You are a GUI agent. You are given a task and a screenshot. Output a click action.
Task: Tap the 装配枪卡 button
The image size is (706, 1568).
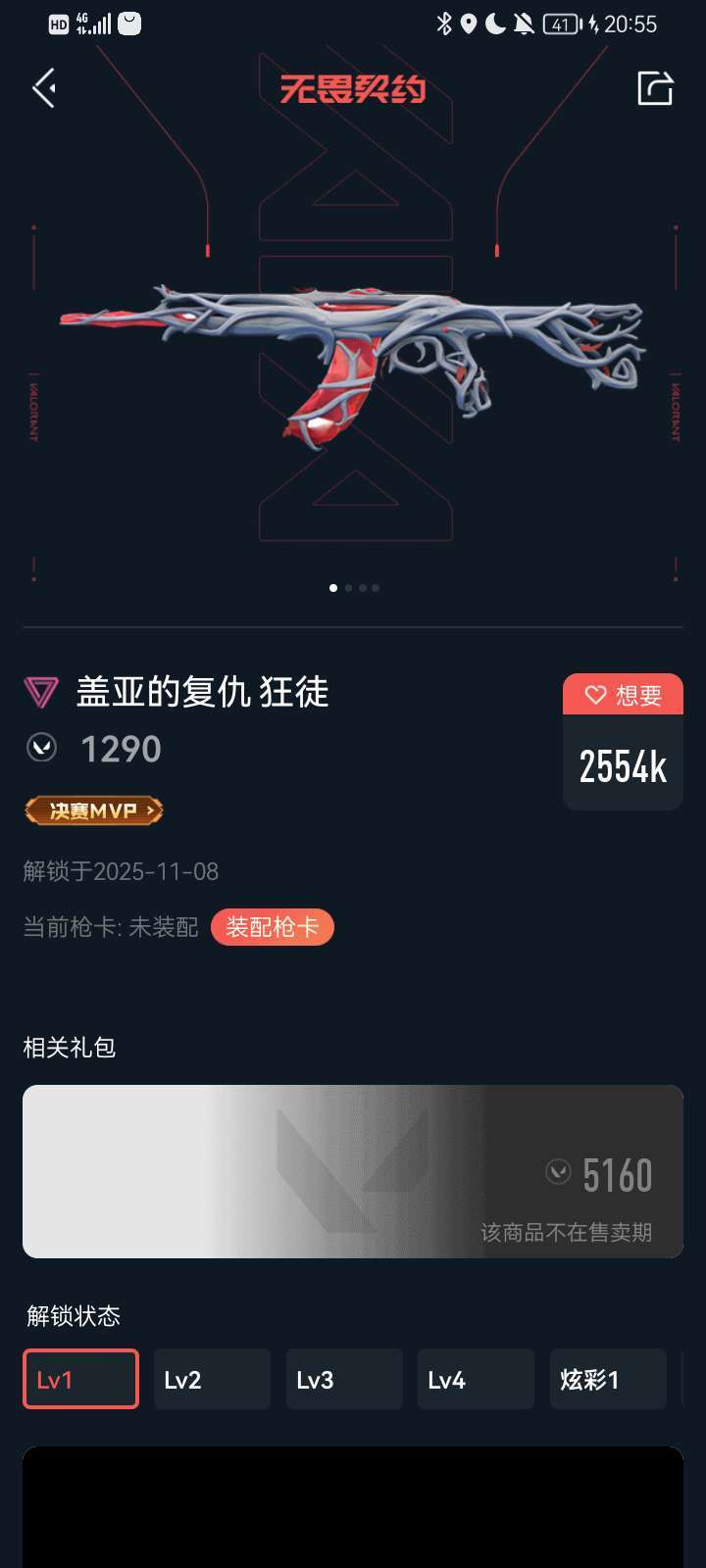(272, 927)
